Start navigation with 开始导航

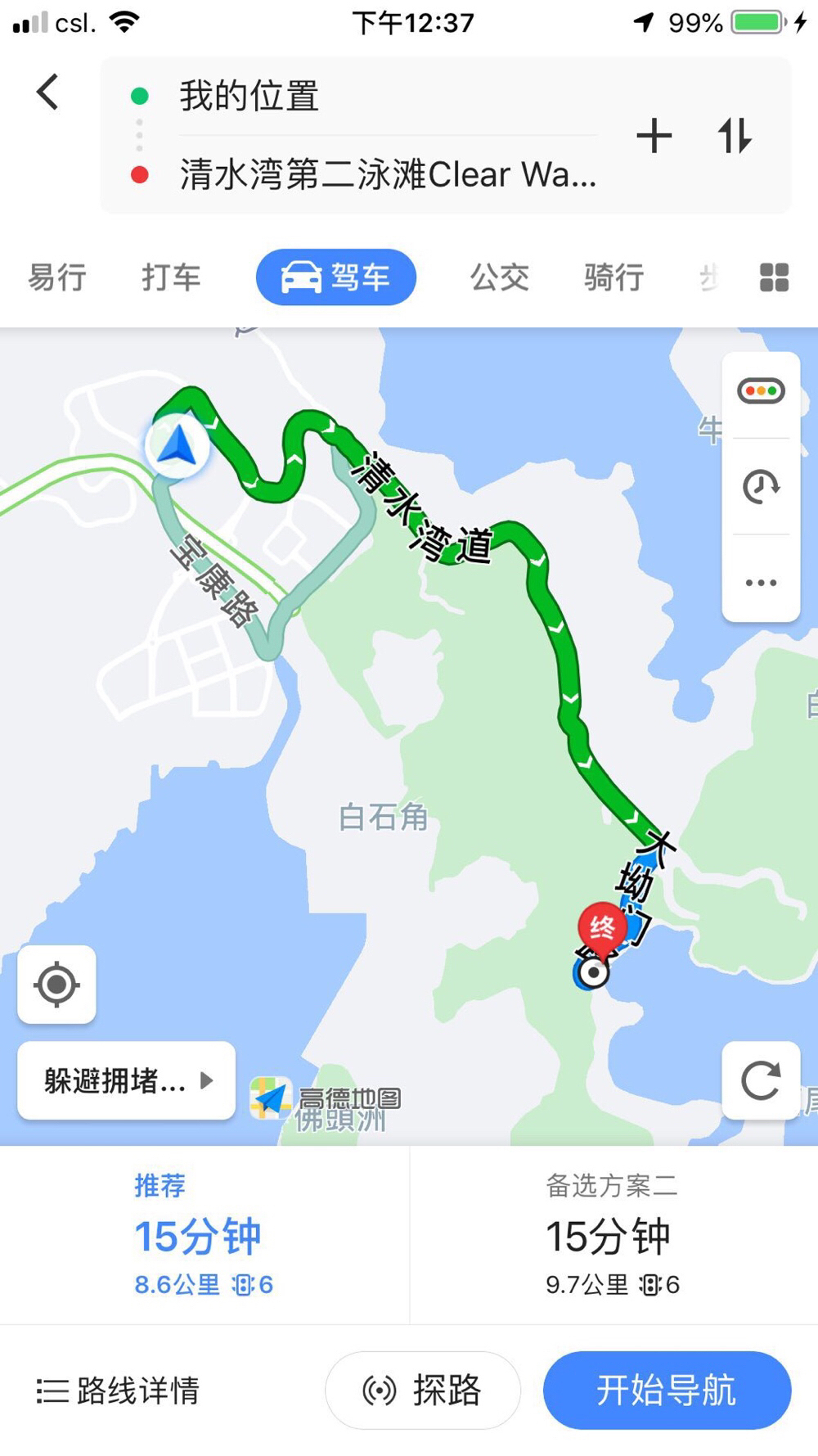pos(666,1391)
